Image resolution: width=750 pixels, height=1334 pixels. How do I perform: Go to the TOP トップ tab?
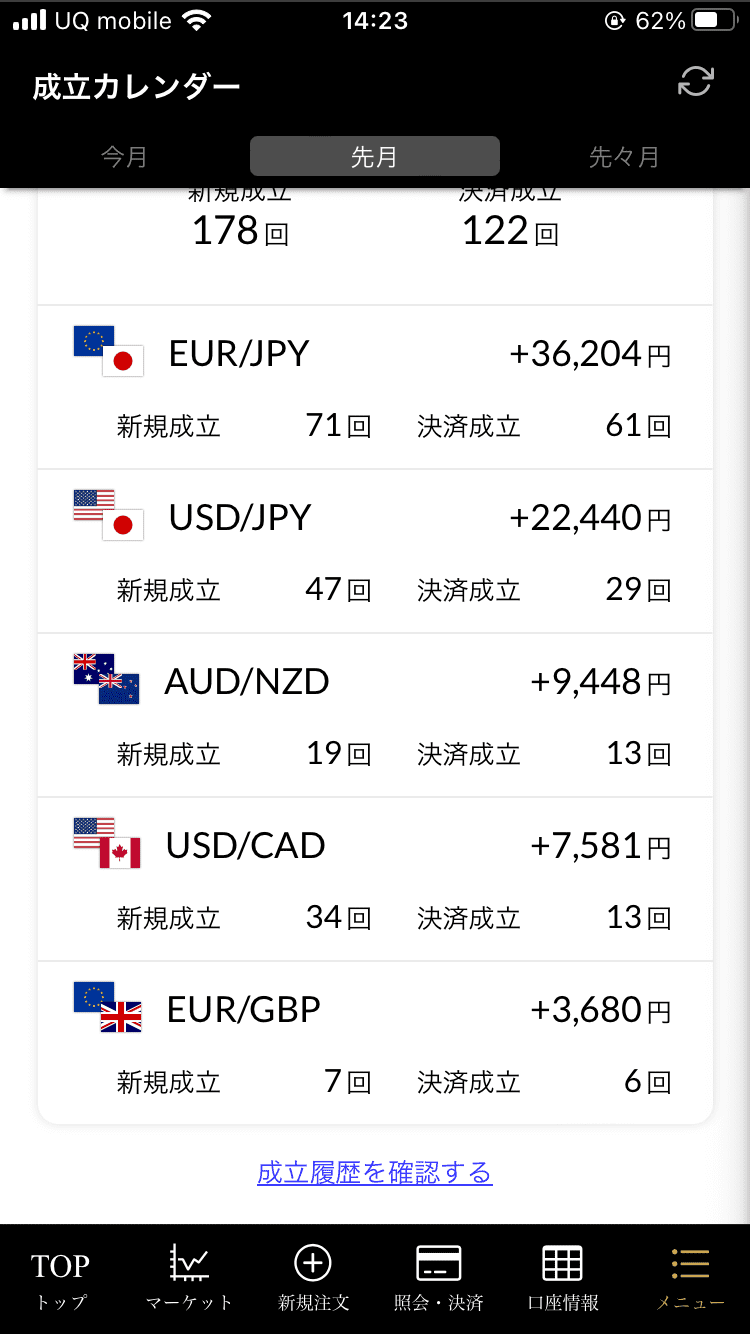click(x=61, y=1279)
